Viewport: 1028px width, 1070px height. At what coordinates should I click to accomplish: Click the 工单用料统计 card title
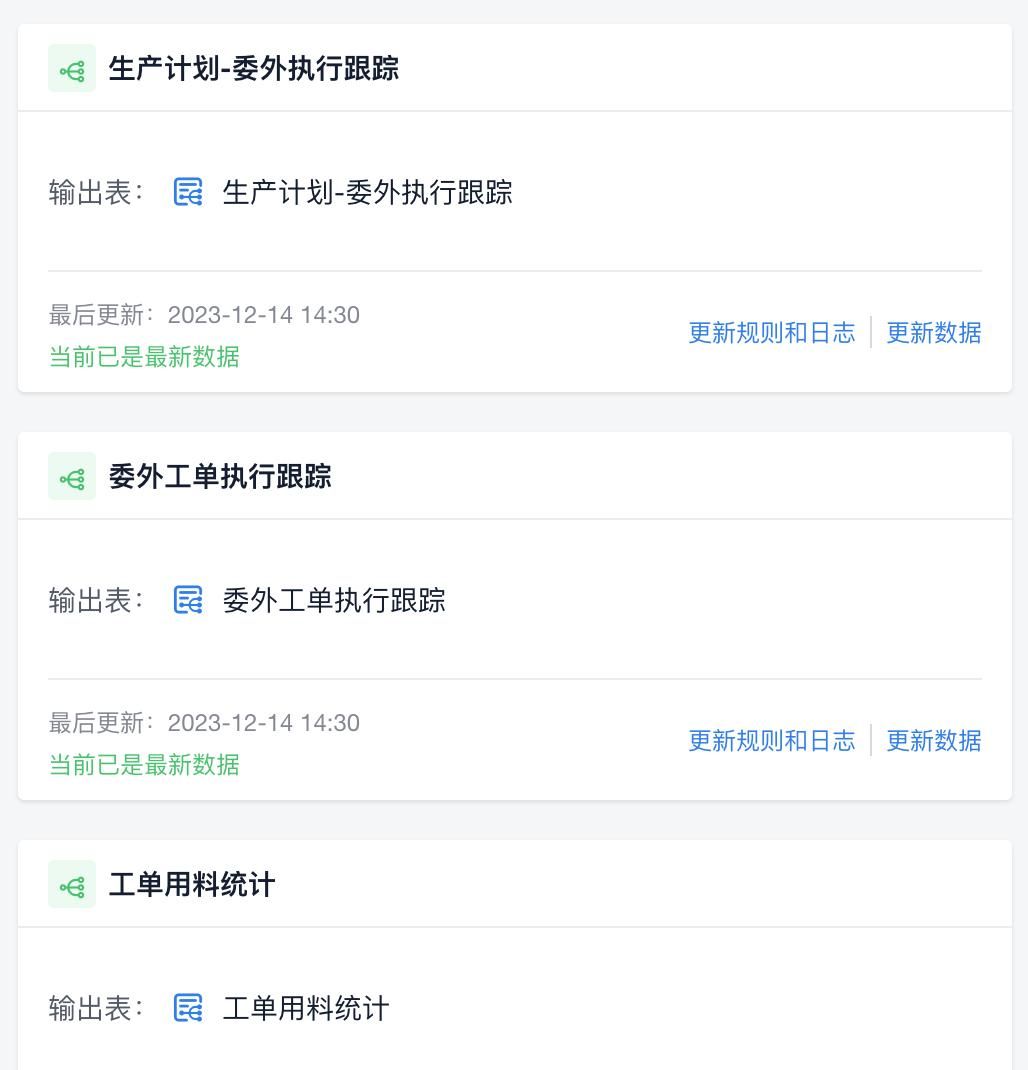(189, 884)
